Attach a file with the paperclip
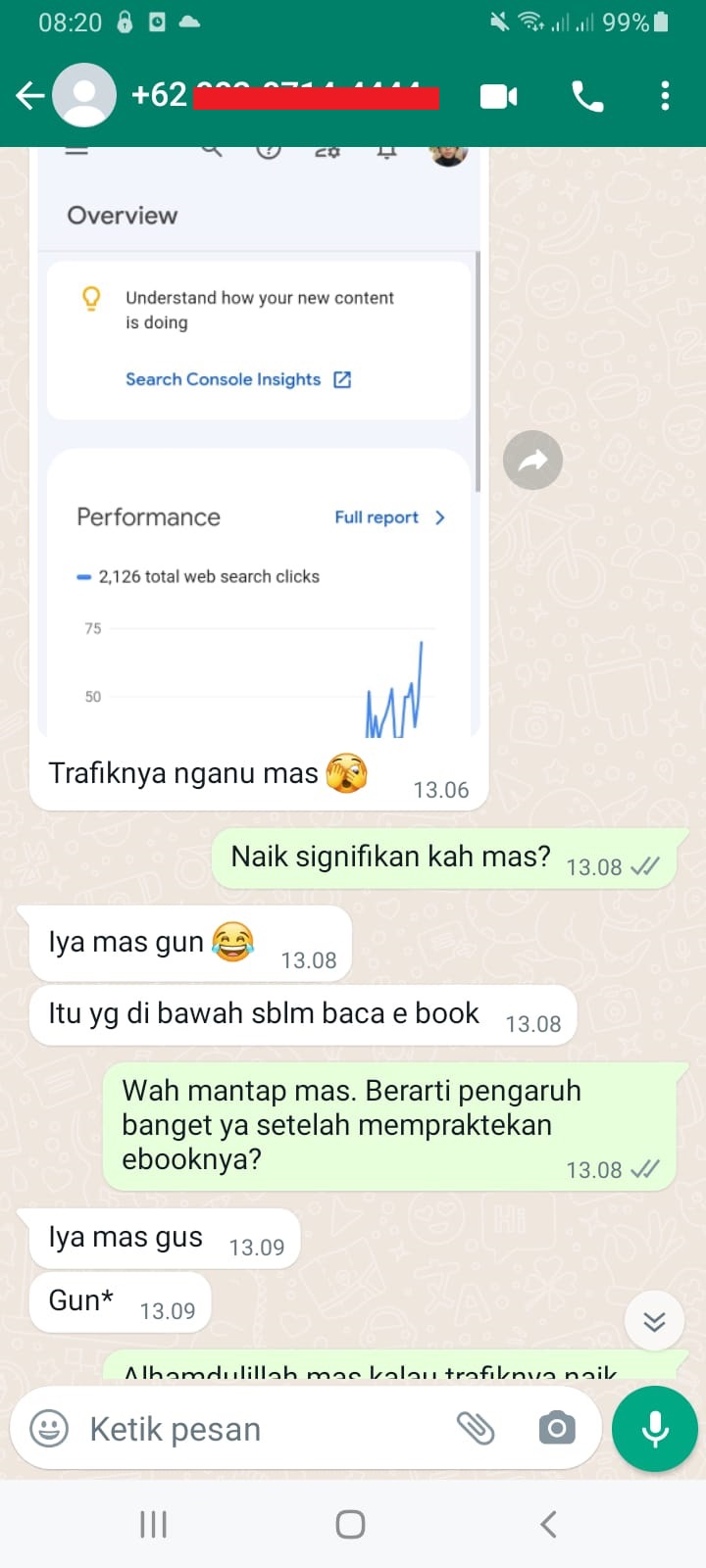 click(476, 1429)
